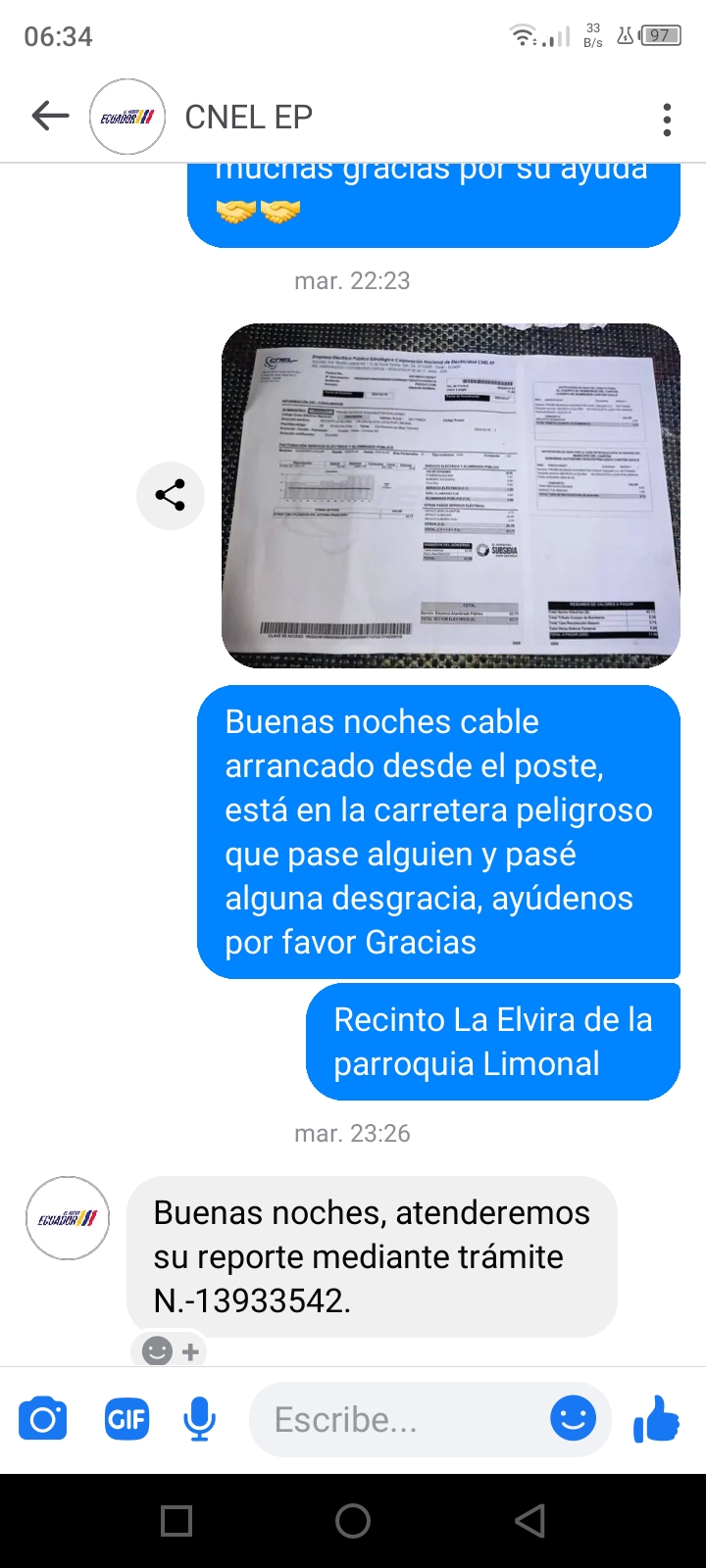
Task: Open the system recent apps view
Action: (x=176, y=1521)
